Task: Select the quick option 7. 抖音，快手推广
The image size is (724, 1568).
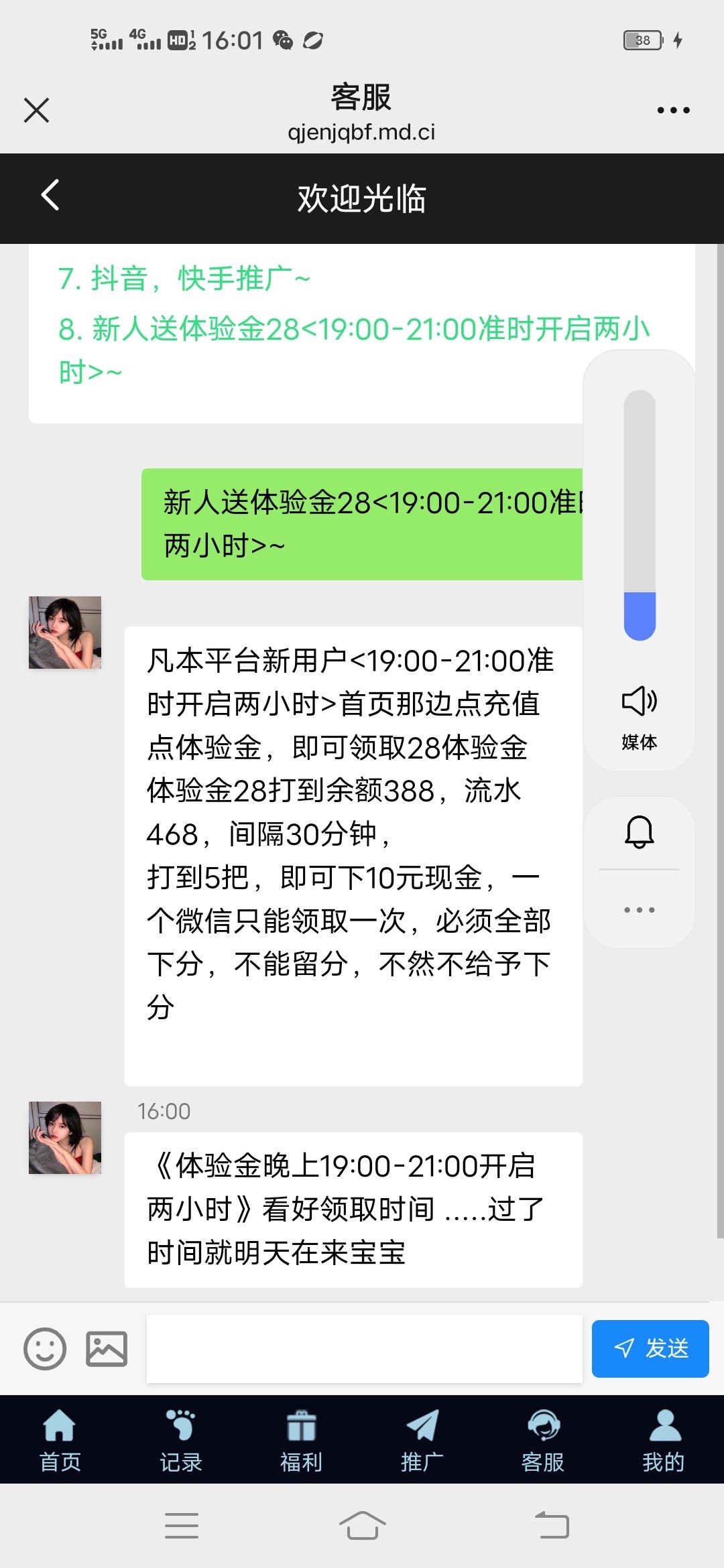Action: click(184, 279)
